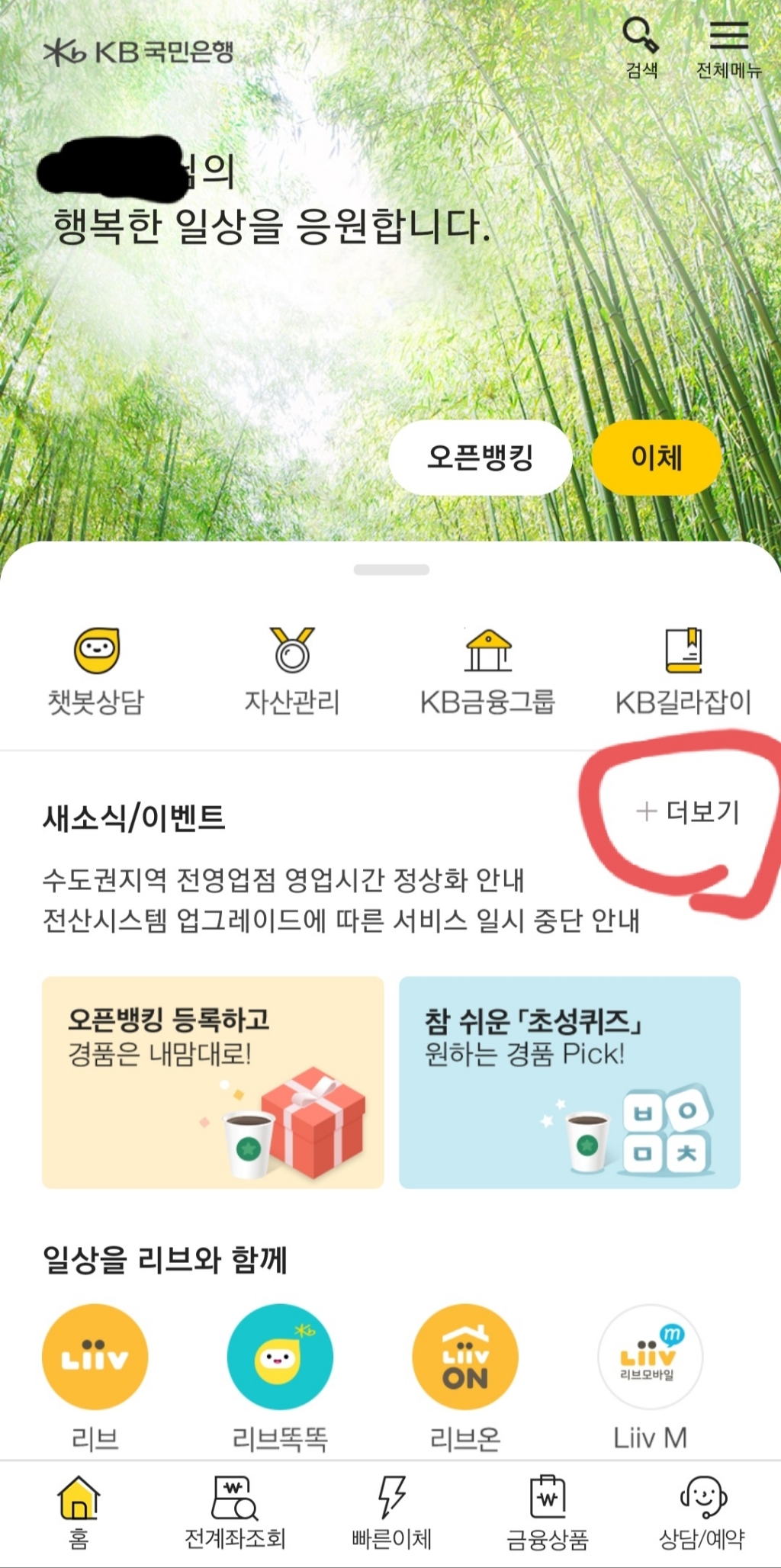Open KB길라잡이 guide

point(683,670)
